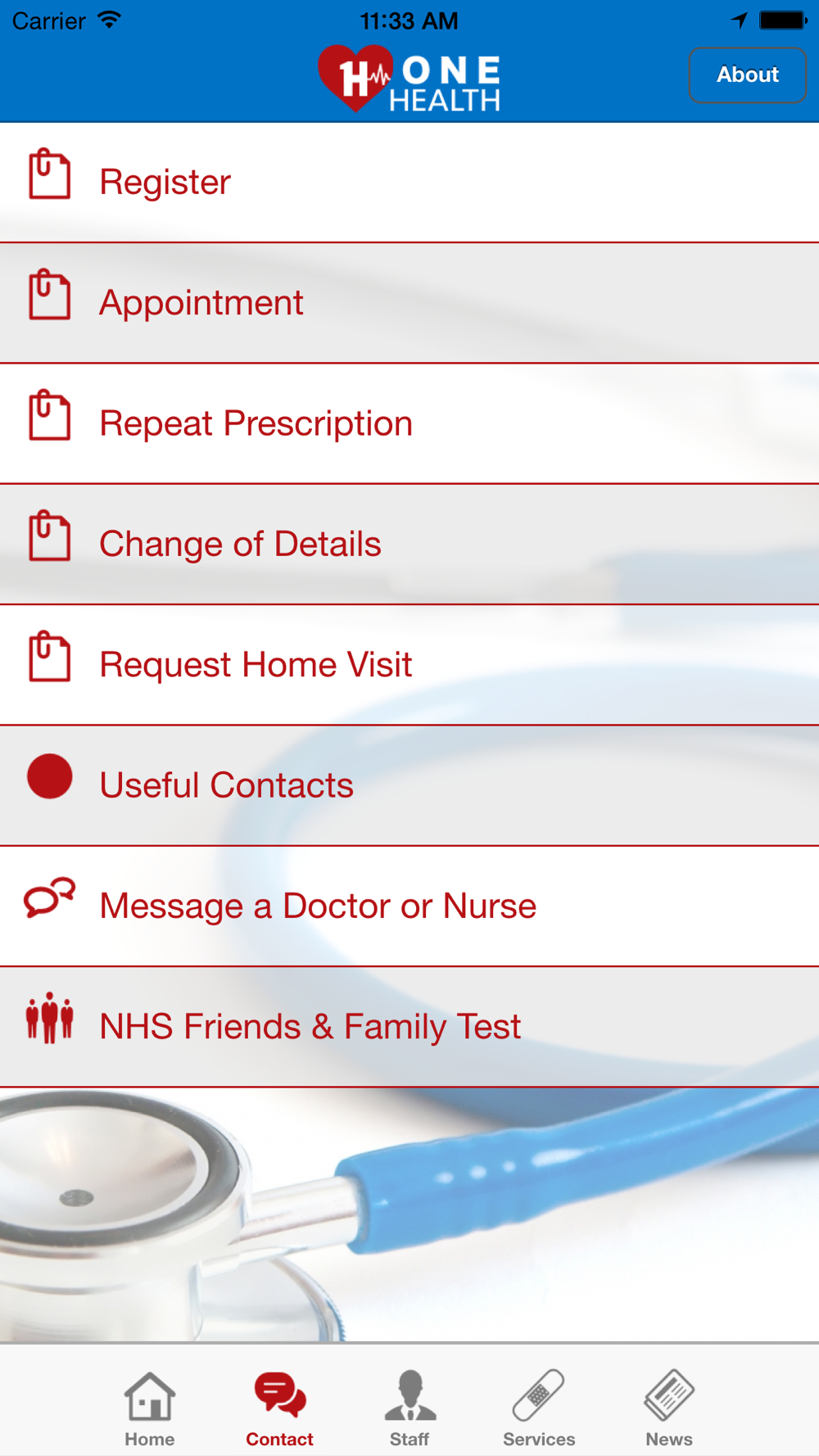
Task: Message a Doctor or Nurse
Action: [x=318, y=906]
